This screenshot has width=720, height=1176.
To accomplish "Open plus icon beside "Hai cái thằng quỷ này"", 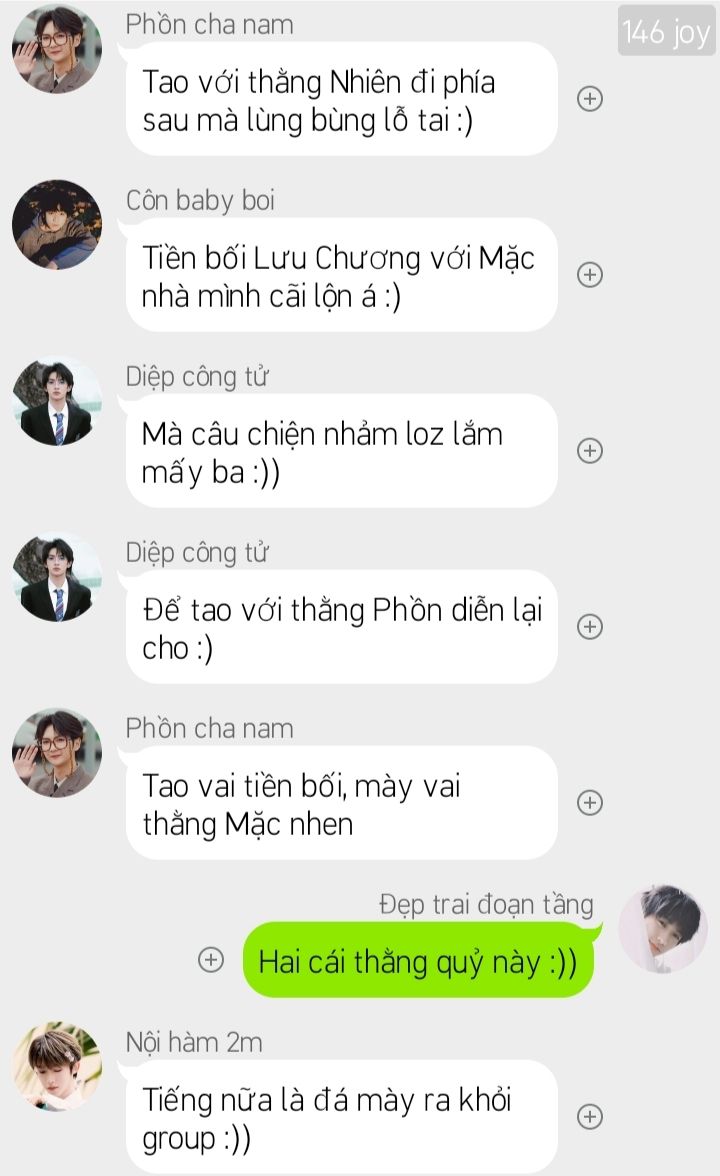I will pyautogui.click(x=210, y=959).
